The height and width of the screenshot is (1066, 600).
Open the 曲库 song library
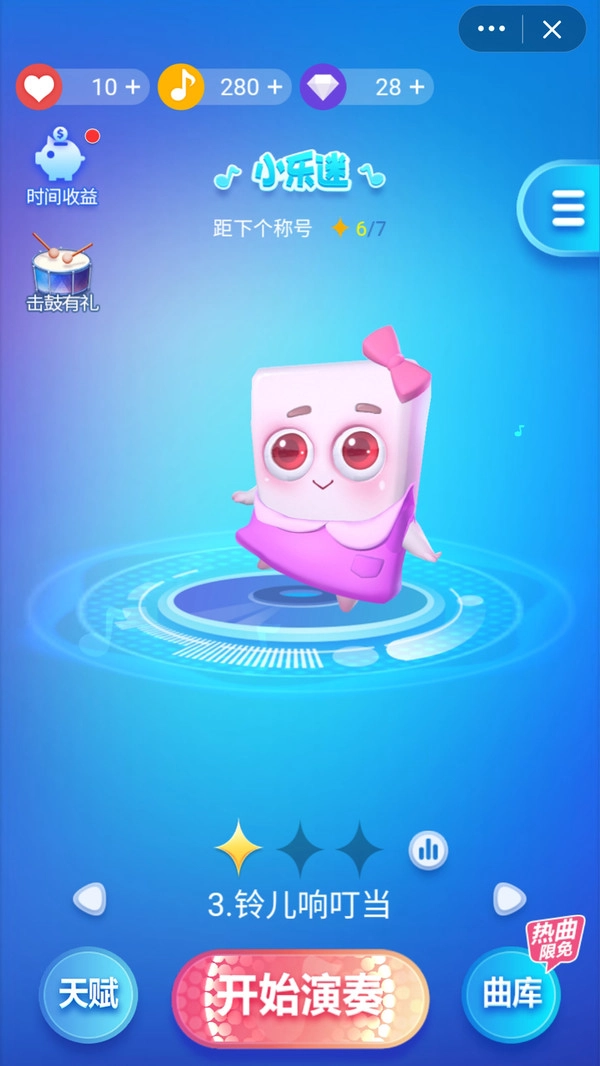click(512, 994)
